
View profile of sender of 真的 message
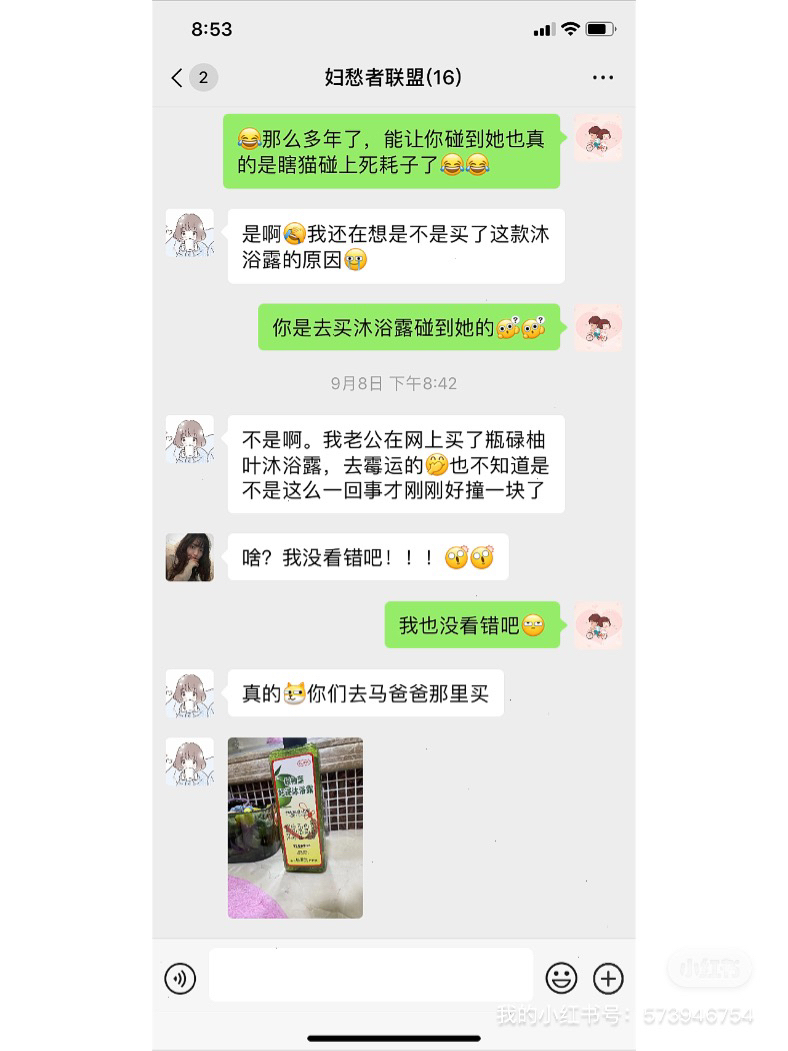point(190,694)
